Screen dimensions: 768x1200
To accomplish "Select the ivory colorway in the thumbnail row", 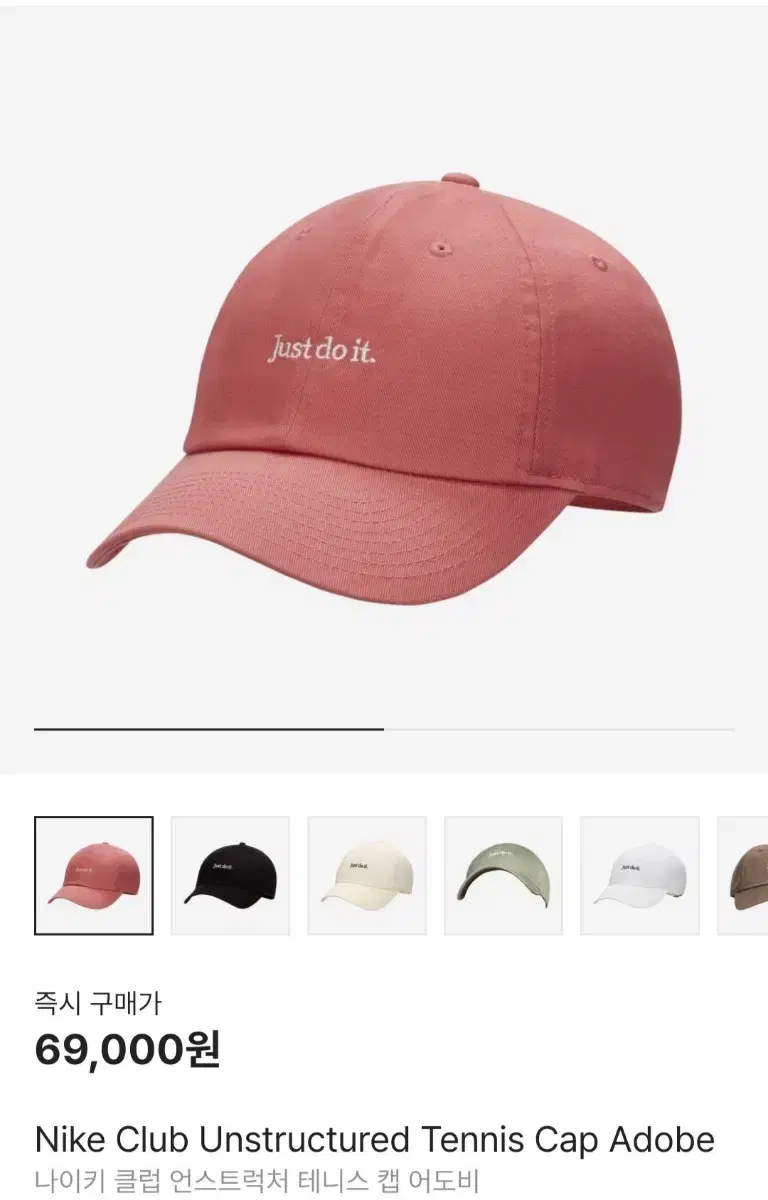I will (368, 872).
